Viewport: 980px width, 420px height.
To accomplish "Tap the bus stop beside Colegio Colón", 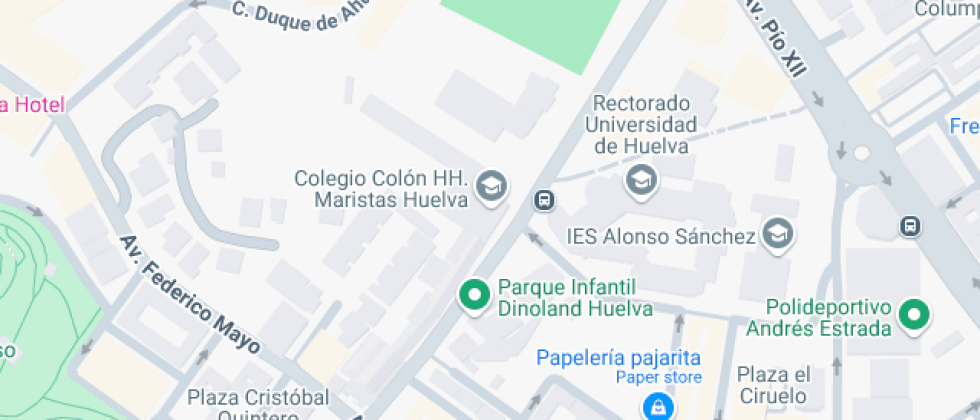I will pos(543,200).
